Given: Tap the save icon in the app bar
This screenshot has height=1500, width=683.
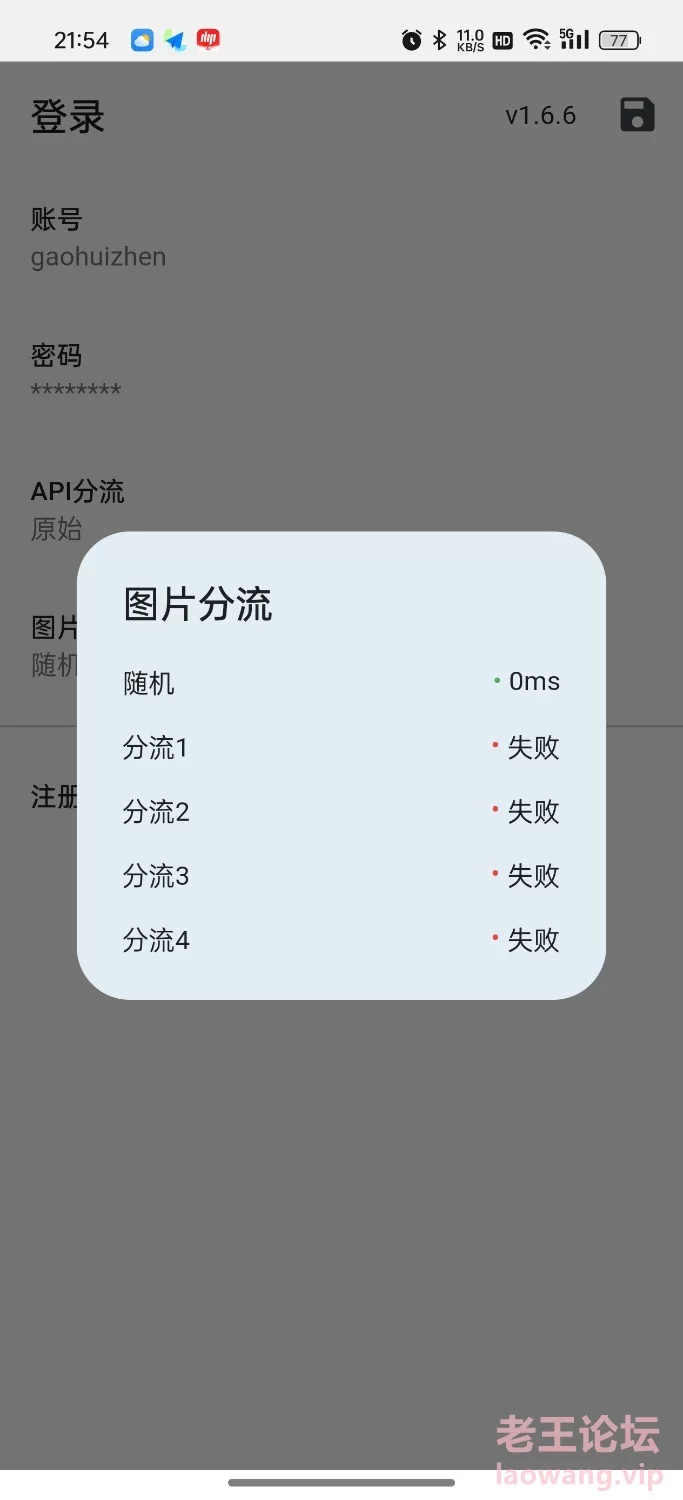Looking at the screenshot, I should [x=637, y=115].
